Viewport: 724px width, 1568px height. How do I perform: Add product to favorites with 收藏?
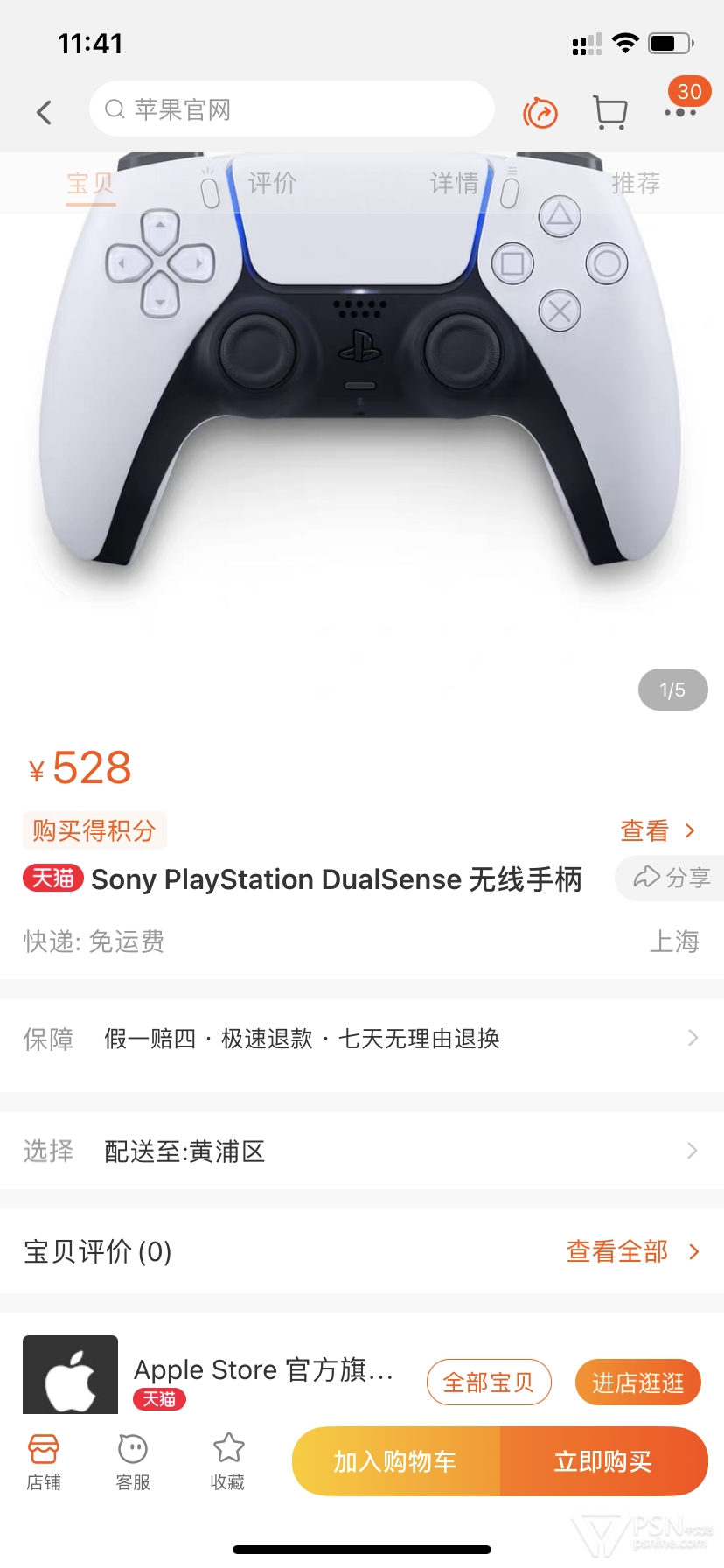click(x=228, y=1461)
